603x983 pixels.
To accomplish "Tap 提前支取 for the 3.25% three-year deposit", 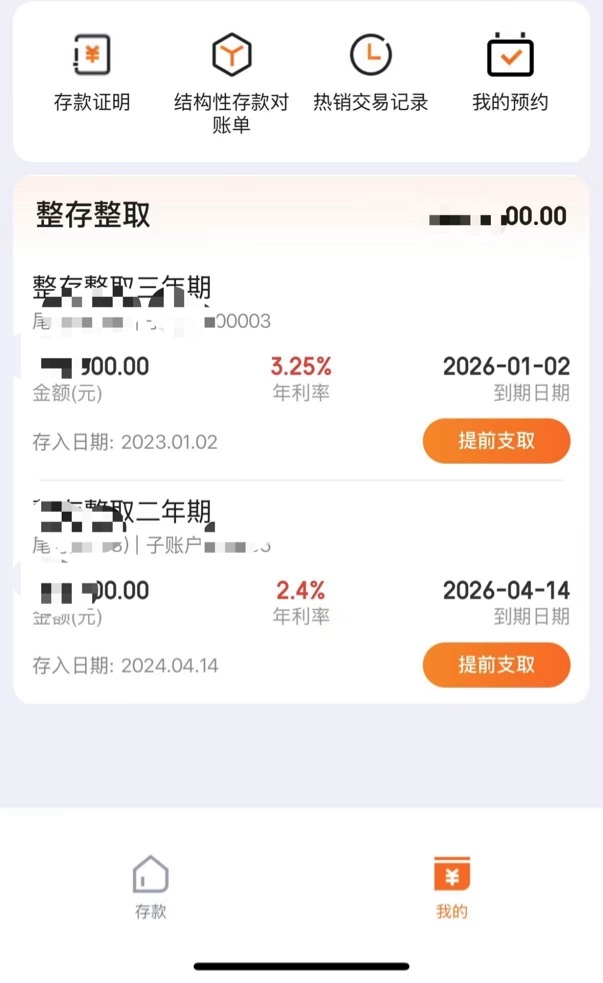I will pos(496,441).
